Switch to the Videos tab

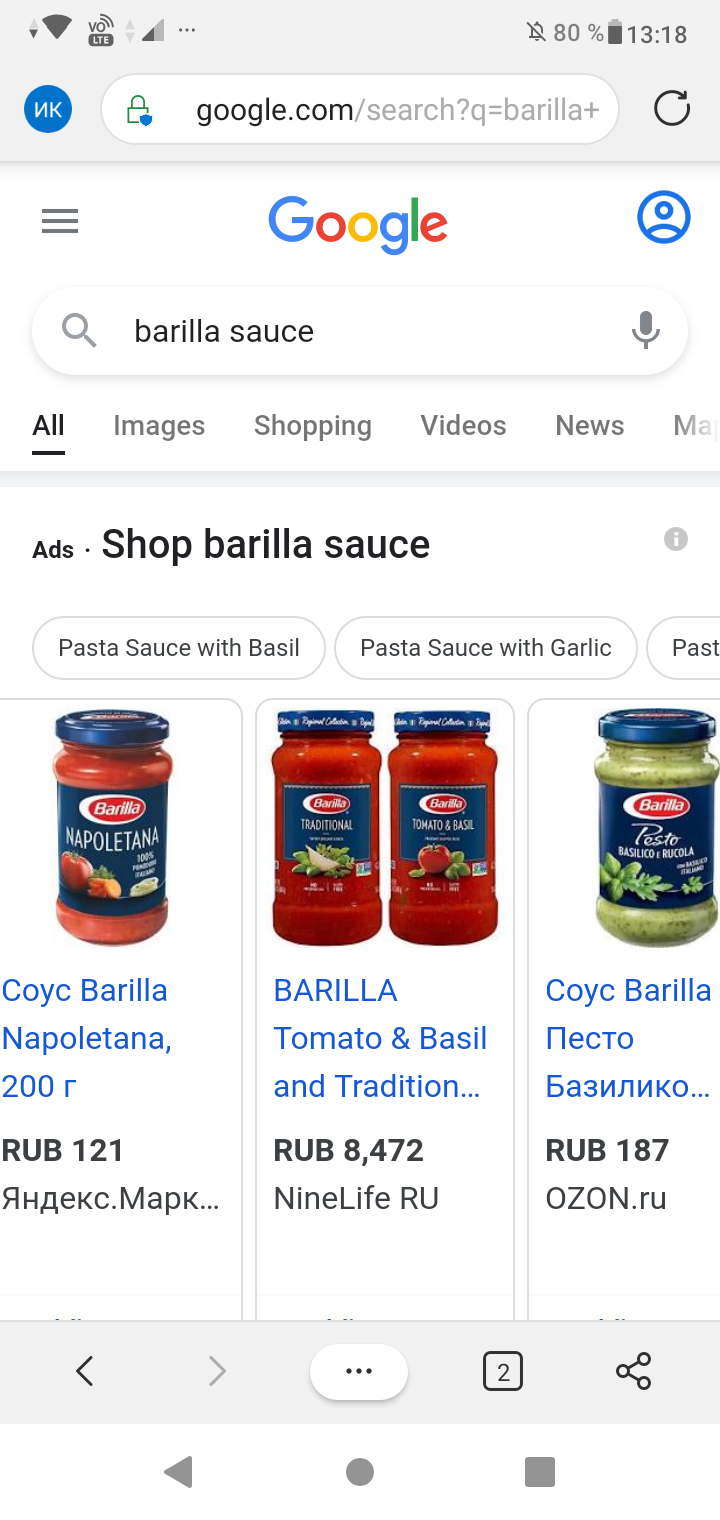click(x=463, y=426)
